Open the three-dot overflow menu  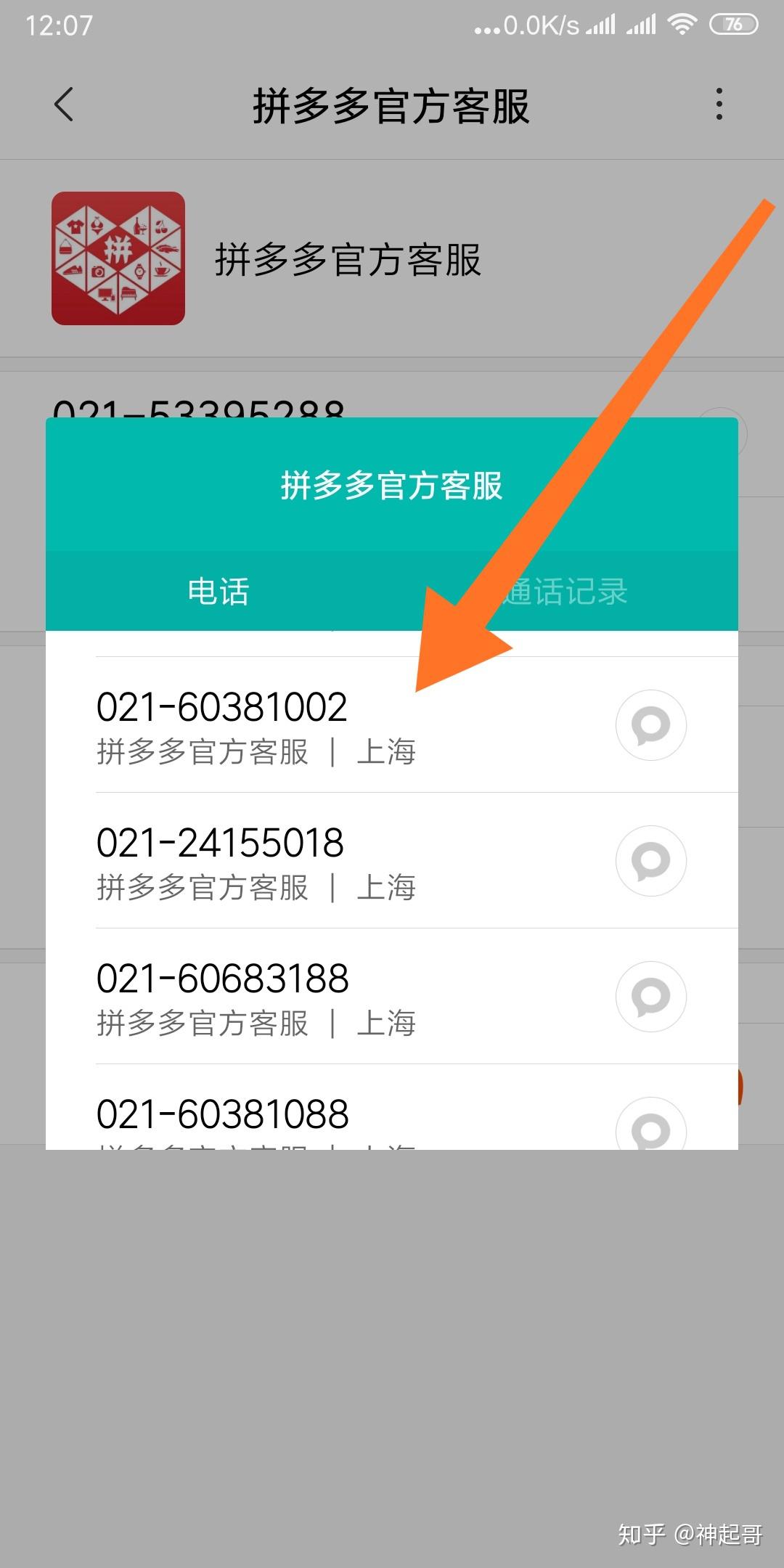coord(719,105)
